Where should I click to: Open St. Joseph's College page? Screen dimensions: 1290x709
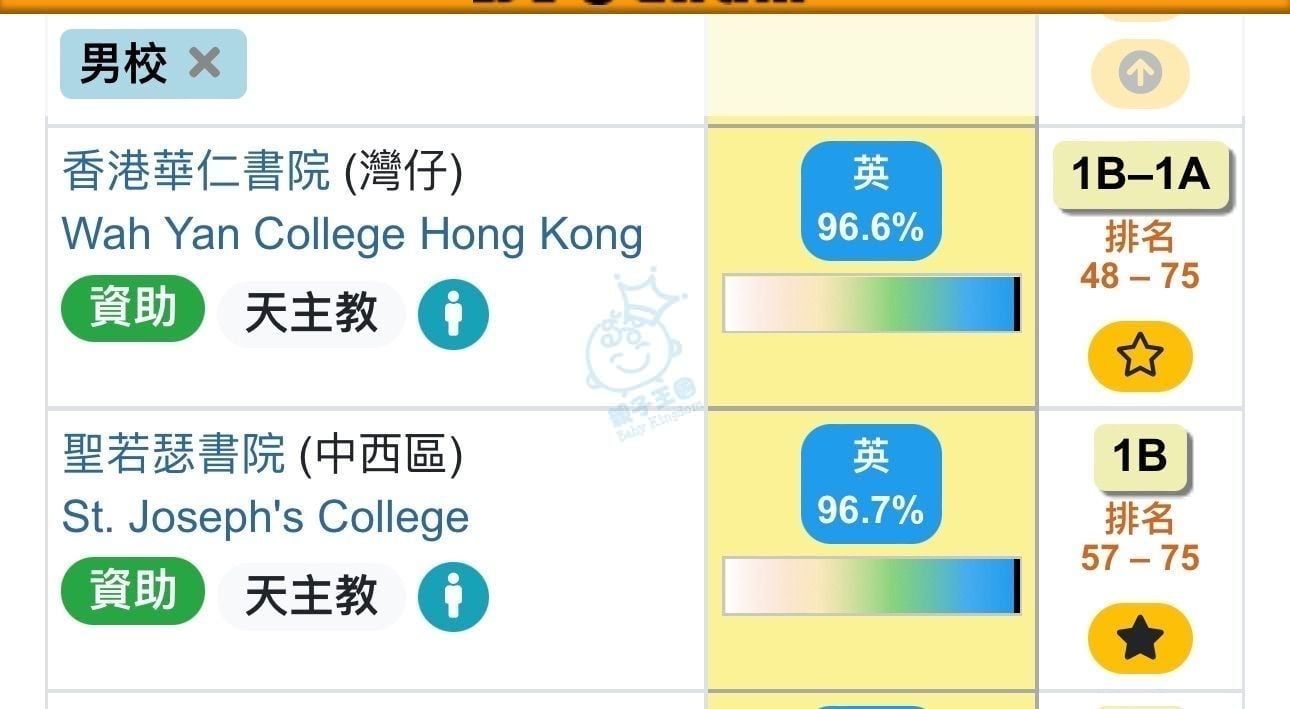(x=265, y=517)
